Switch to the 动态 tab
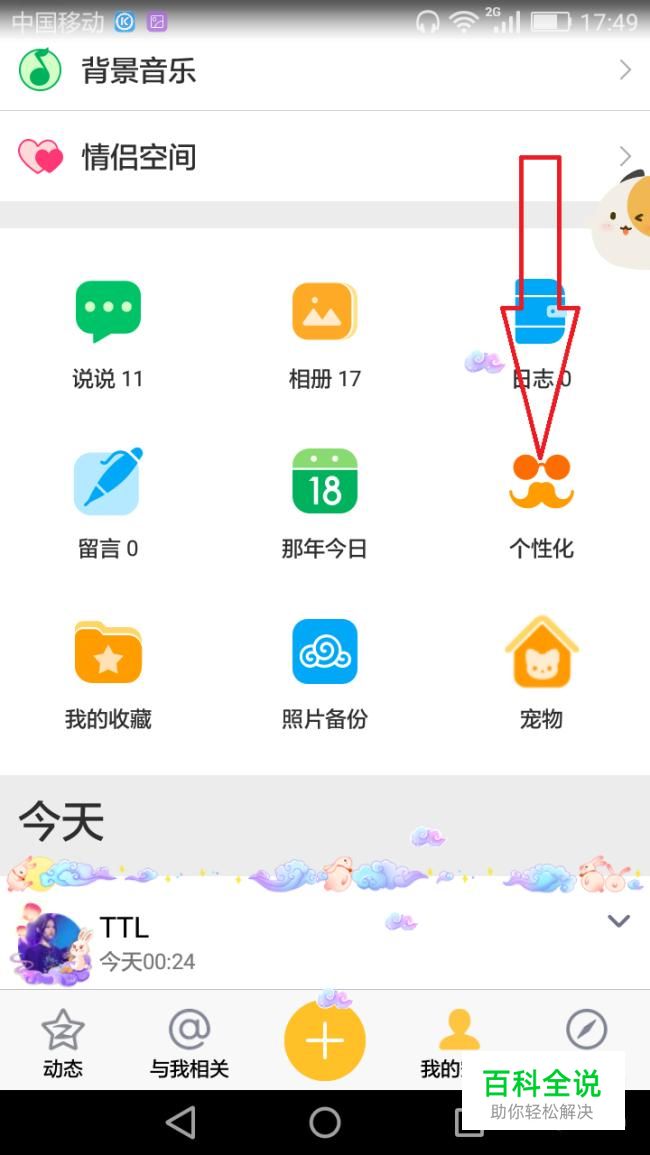 point(62,1043)
